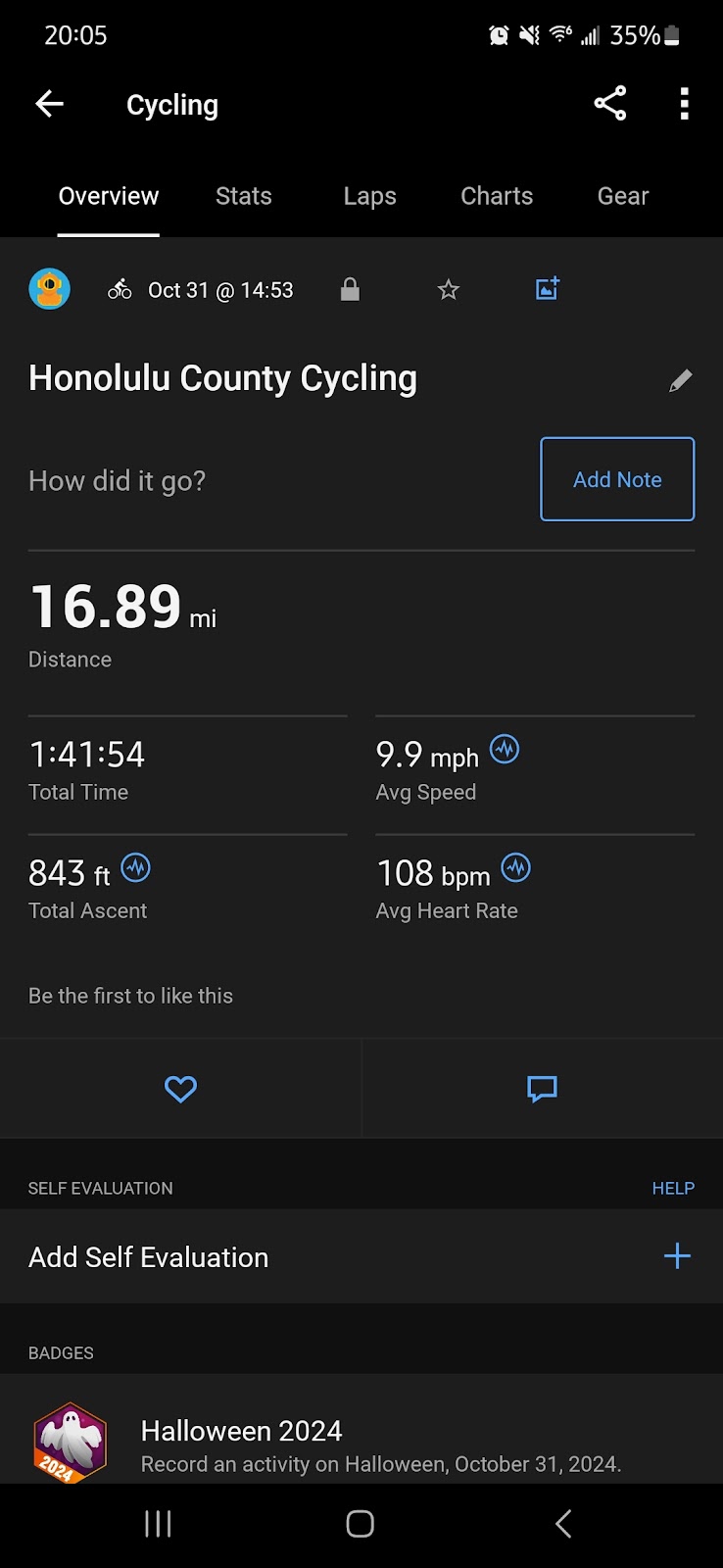Share this cycling activity

(609, 104)
